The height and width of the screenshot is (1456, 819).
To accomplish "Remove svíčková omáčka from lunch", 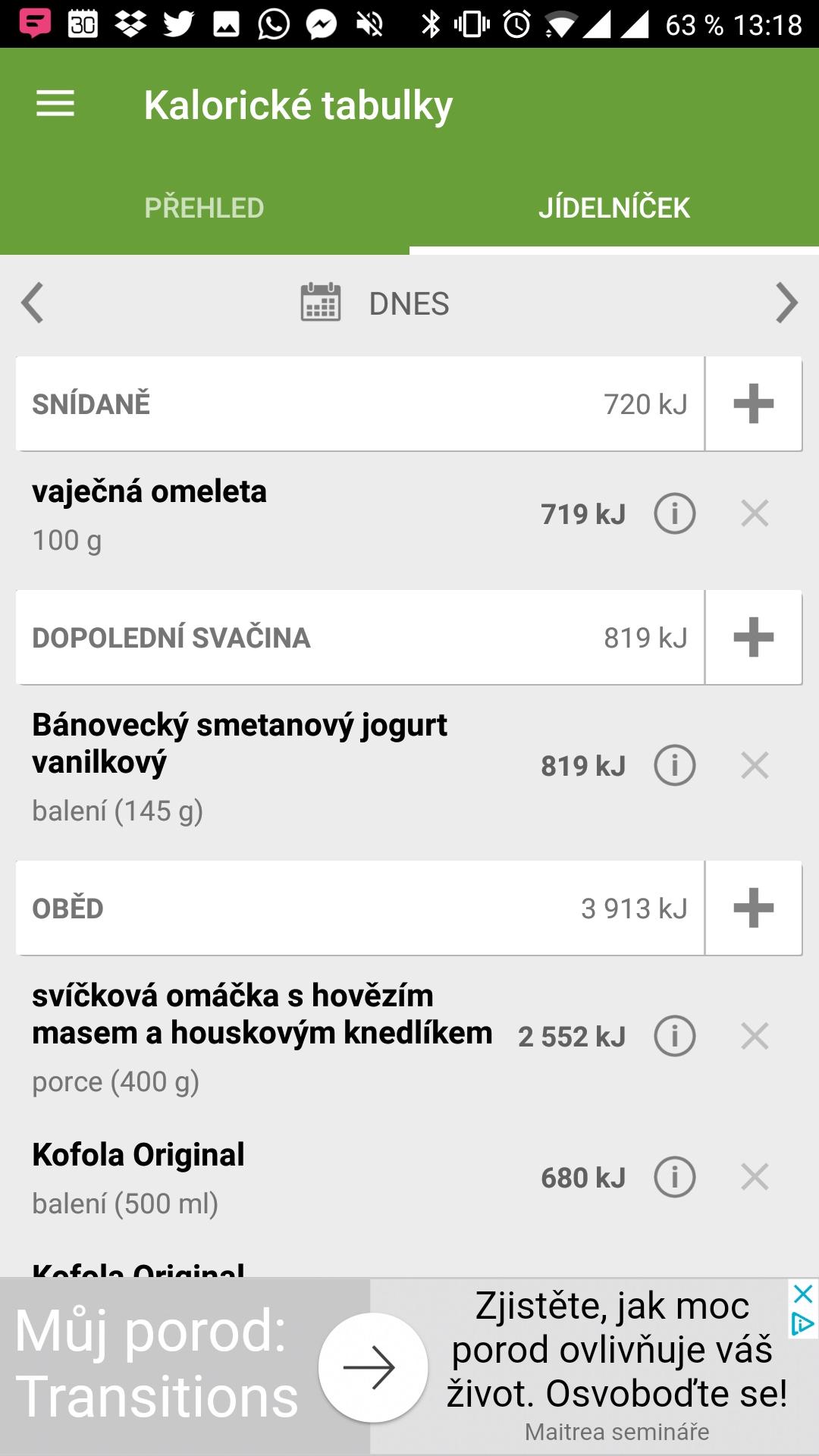I will [x=755, y=1036].
